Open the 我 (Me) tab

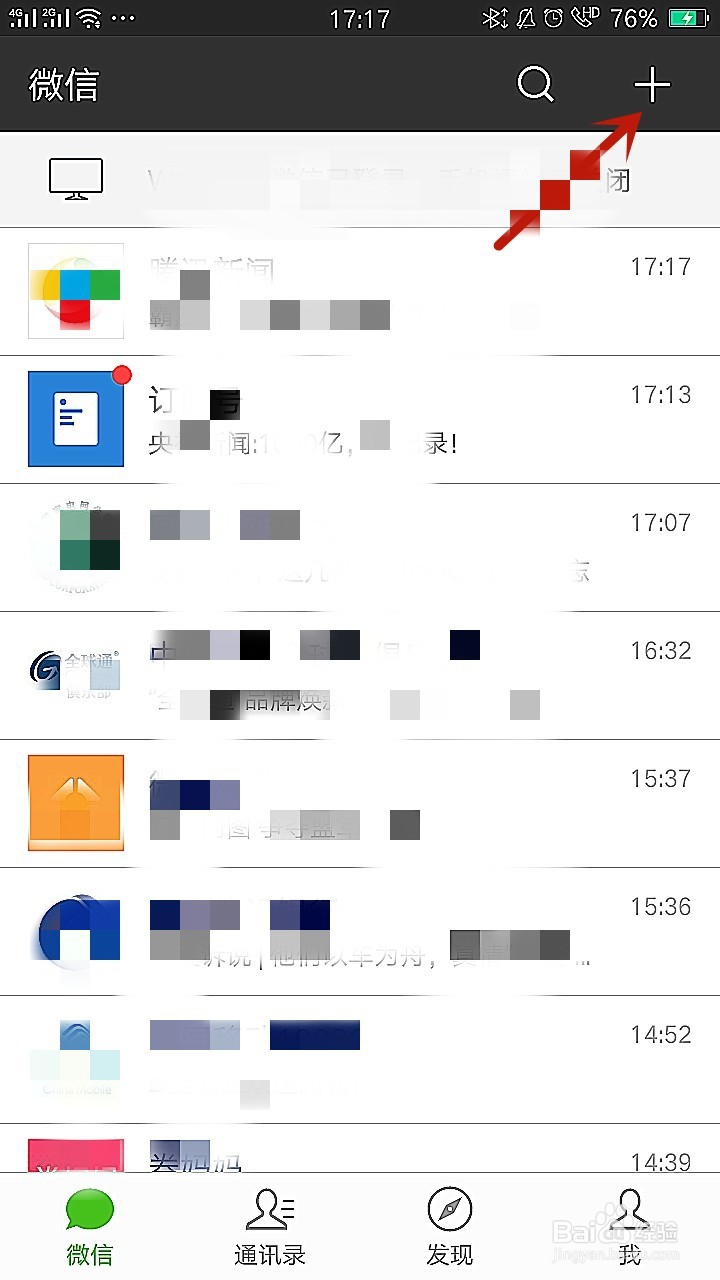pyautogui.click(x=629, y=1225)
